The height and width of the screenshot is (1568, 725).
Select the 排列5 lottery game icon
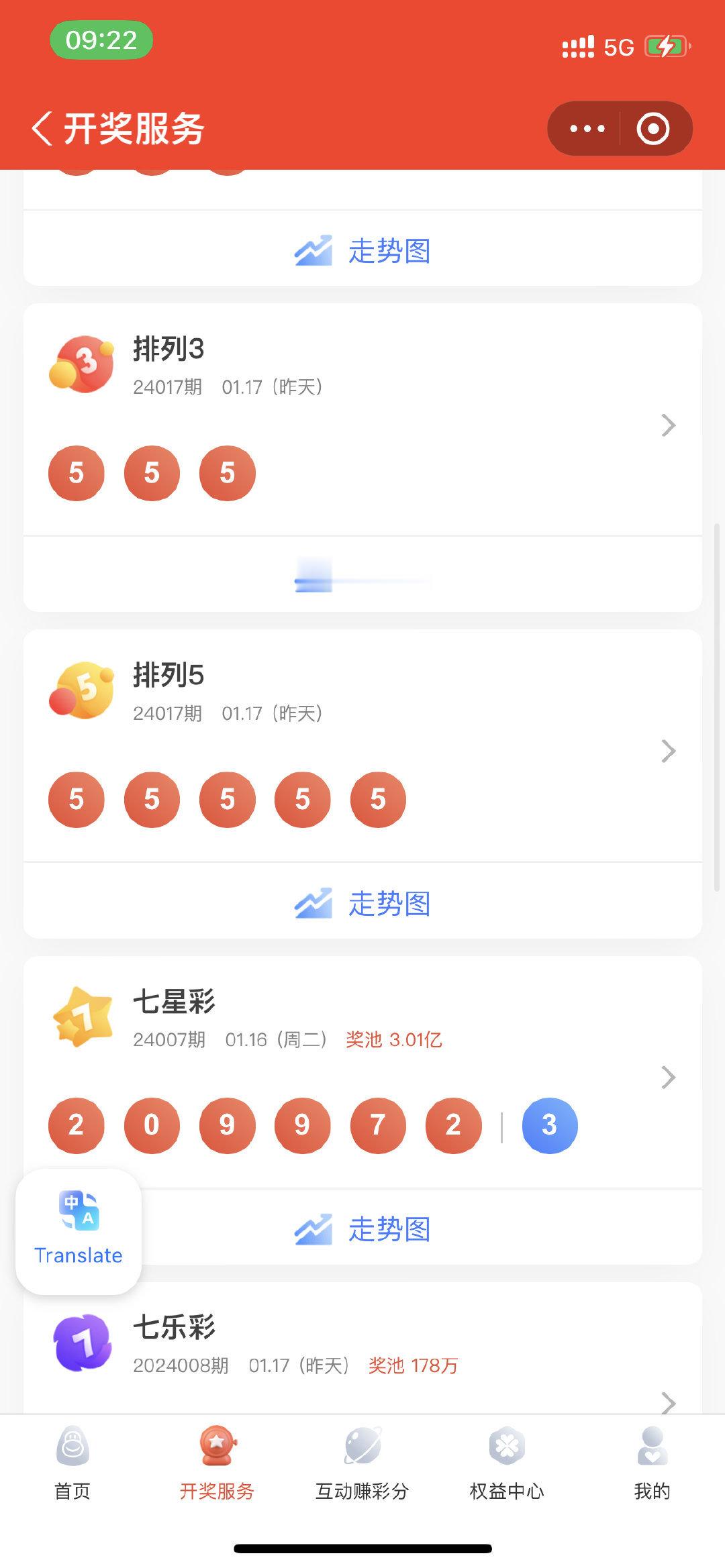pos(81,692)
